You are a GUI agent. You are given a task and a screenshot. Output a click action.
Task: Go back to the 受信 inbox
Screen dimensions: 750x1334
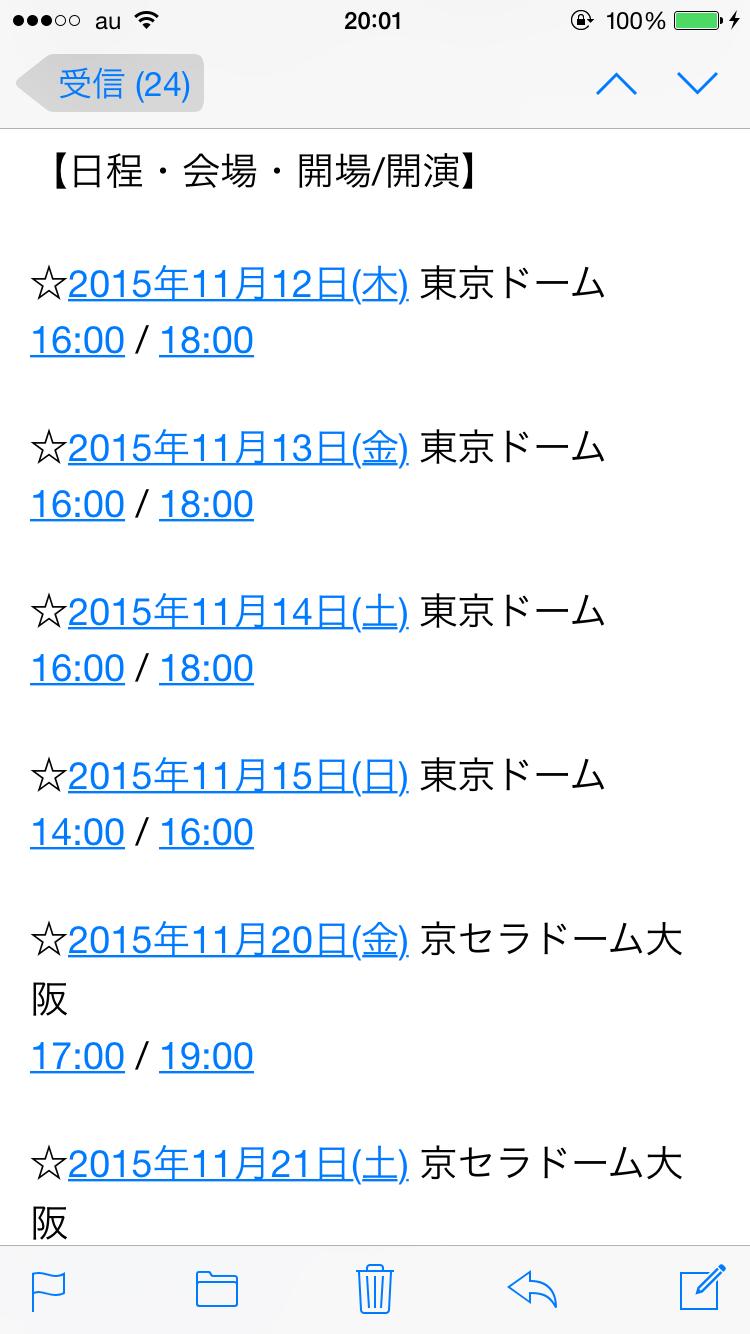[112, 84]
